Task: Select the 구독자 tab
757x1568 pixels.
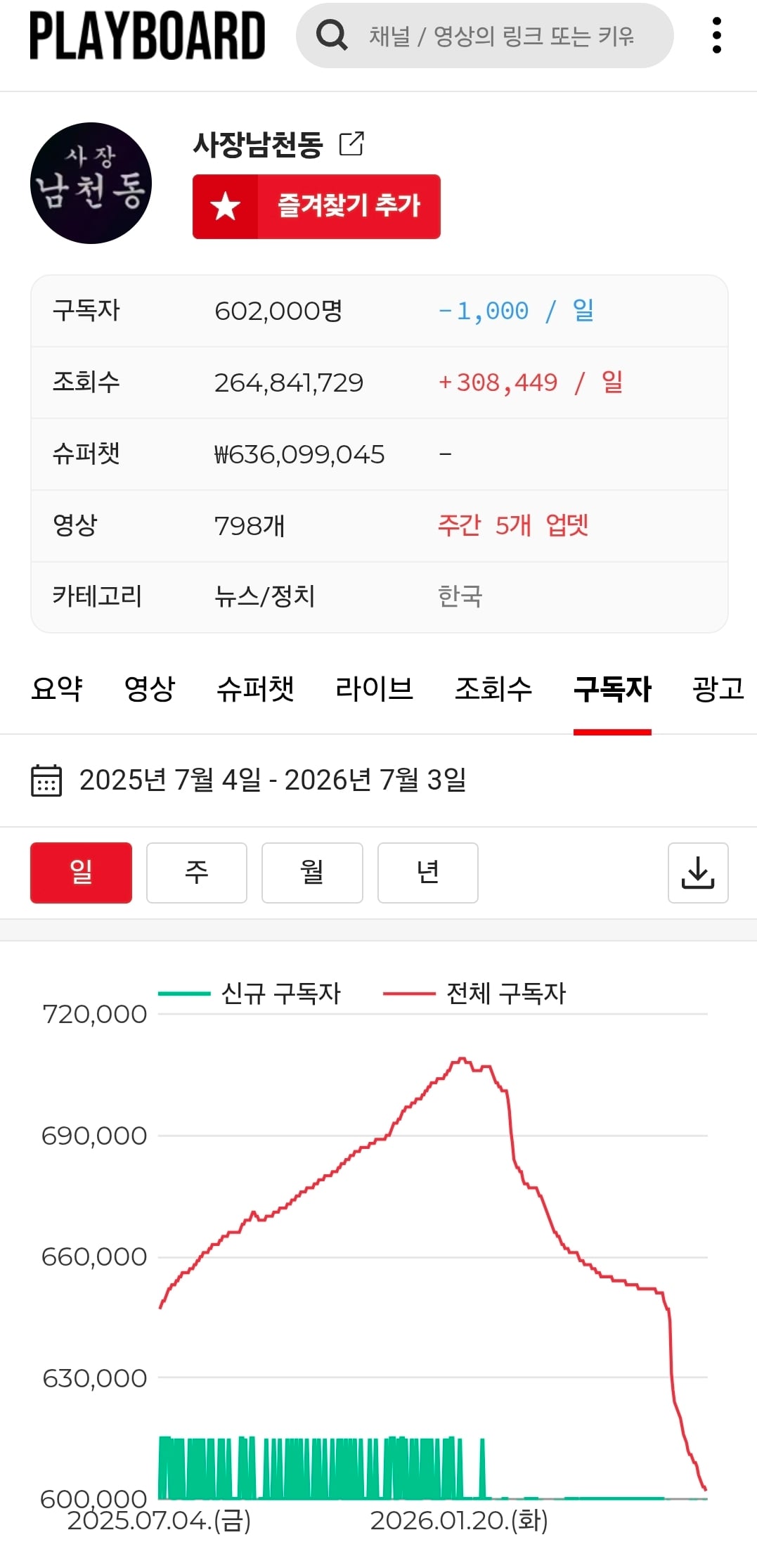Action: click(612, 688)
